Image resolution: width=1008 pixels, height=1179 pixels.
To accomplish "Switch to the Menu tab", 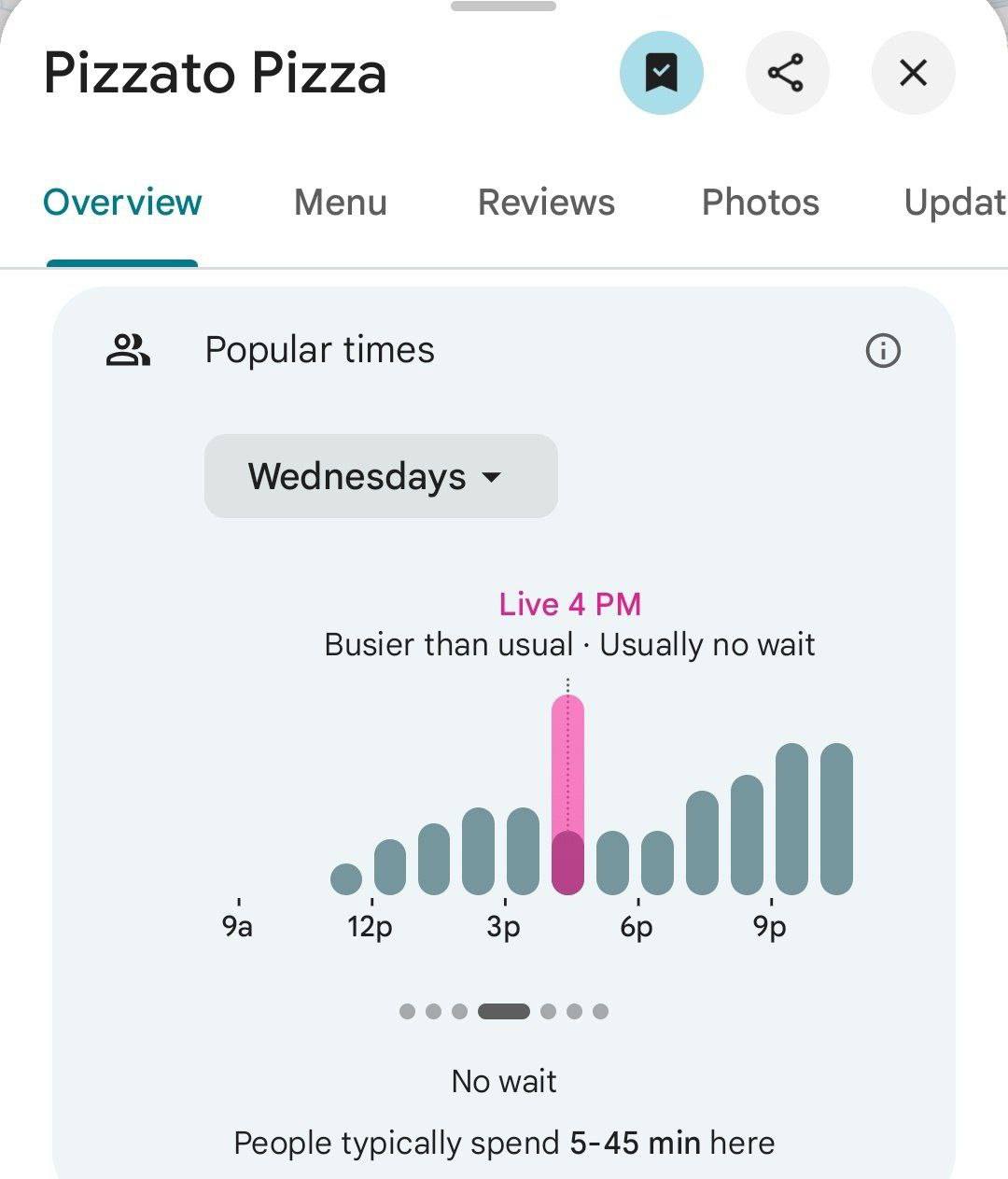I will [x=340, y=203].
